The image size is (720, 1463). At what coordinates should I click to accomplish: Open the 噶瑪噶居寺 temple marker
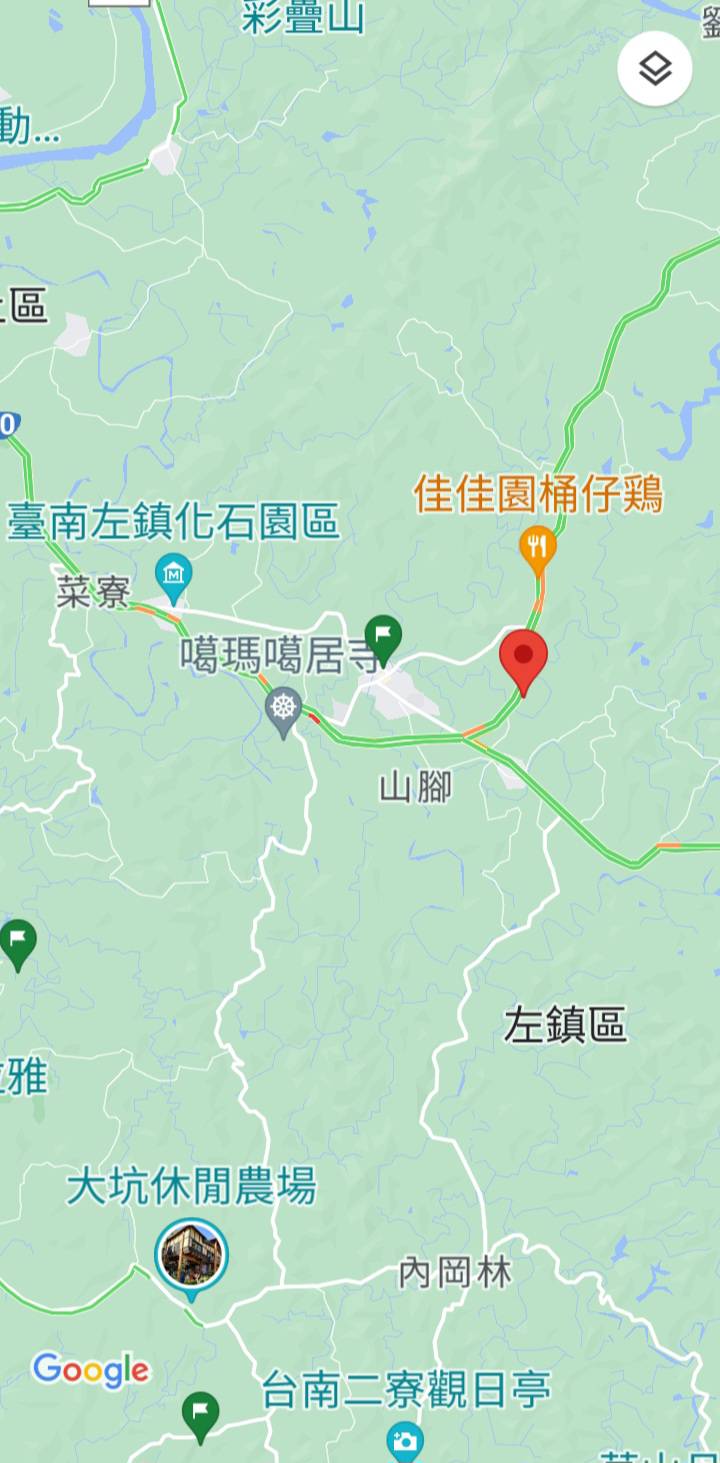tap(285, 708)
